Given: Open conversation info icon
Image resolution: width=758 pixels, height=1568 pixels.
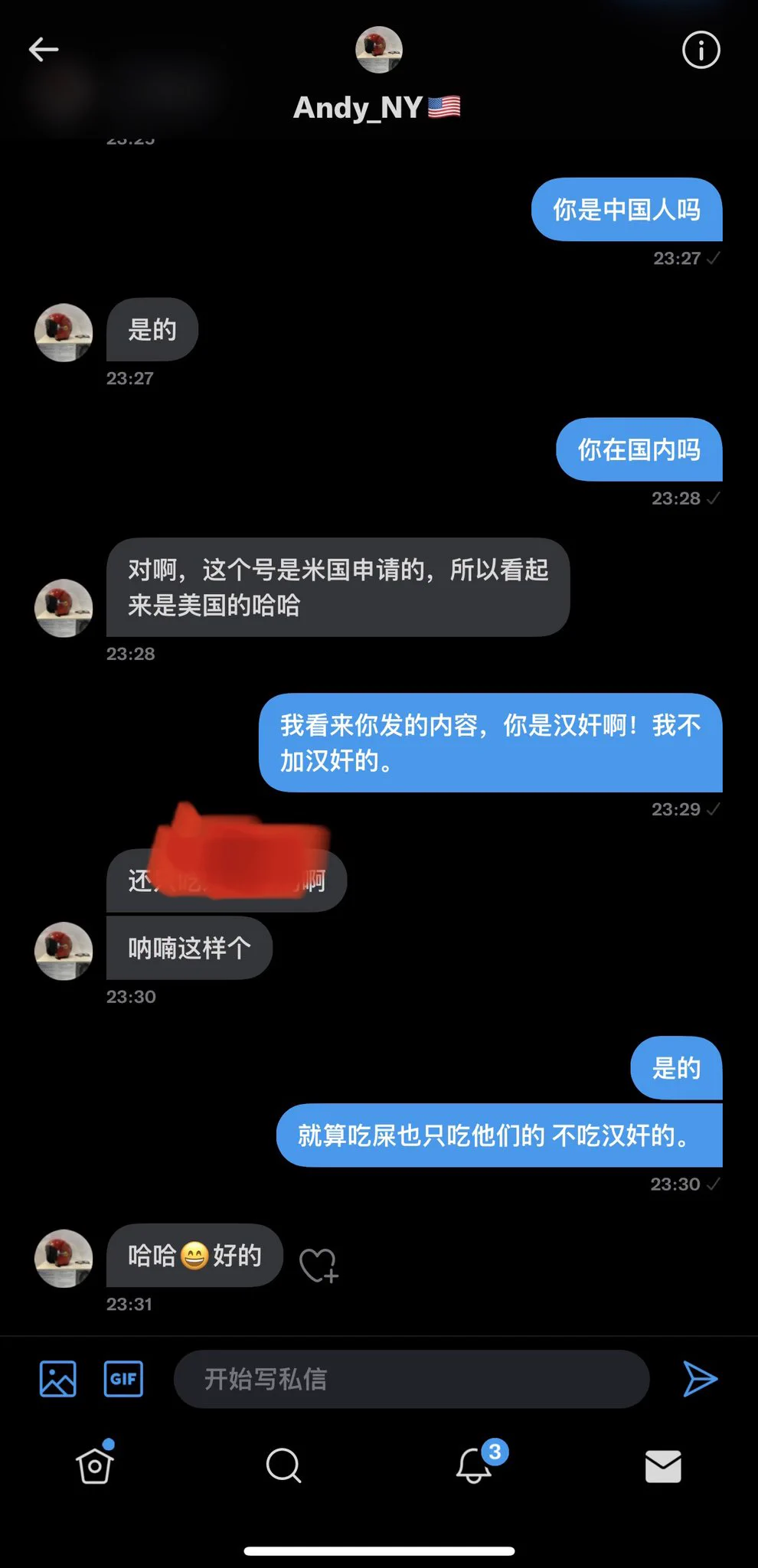Looking at the screenshot, I should [701, 51].
